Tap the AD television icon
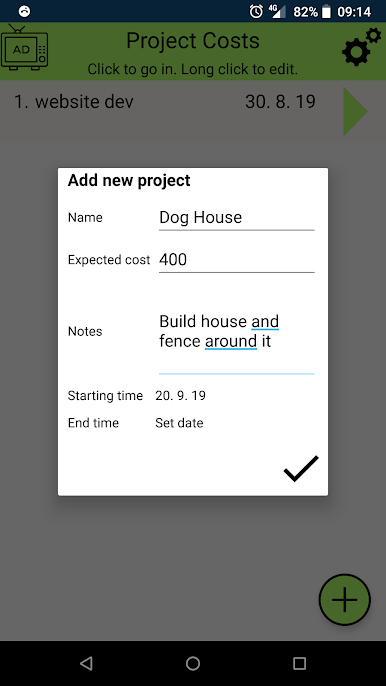The width and height of the screenshot is (386, 686). click(25, 48)
